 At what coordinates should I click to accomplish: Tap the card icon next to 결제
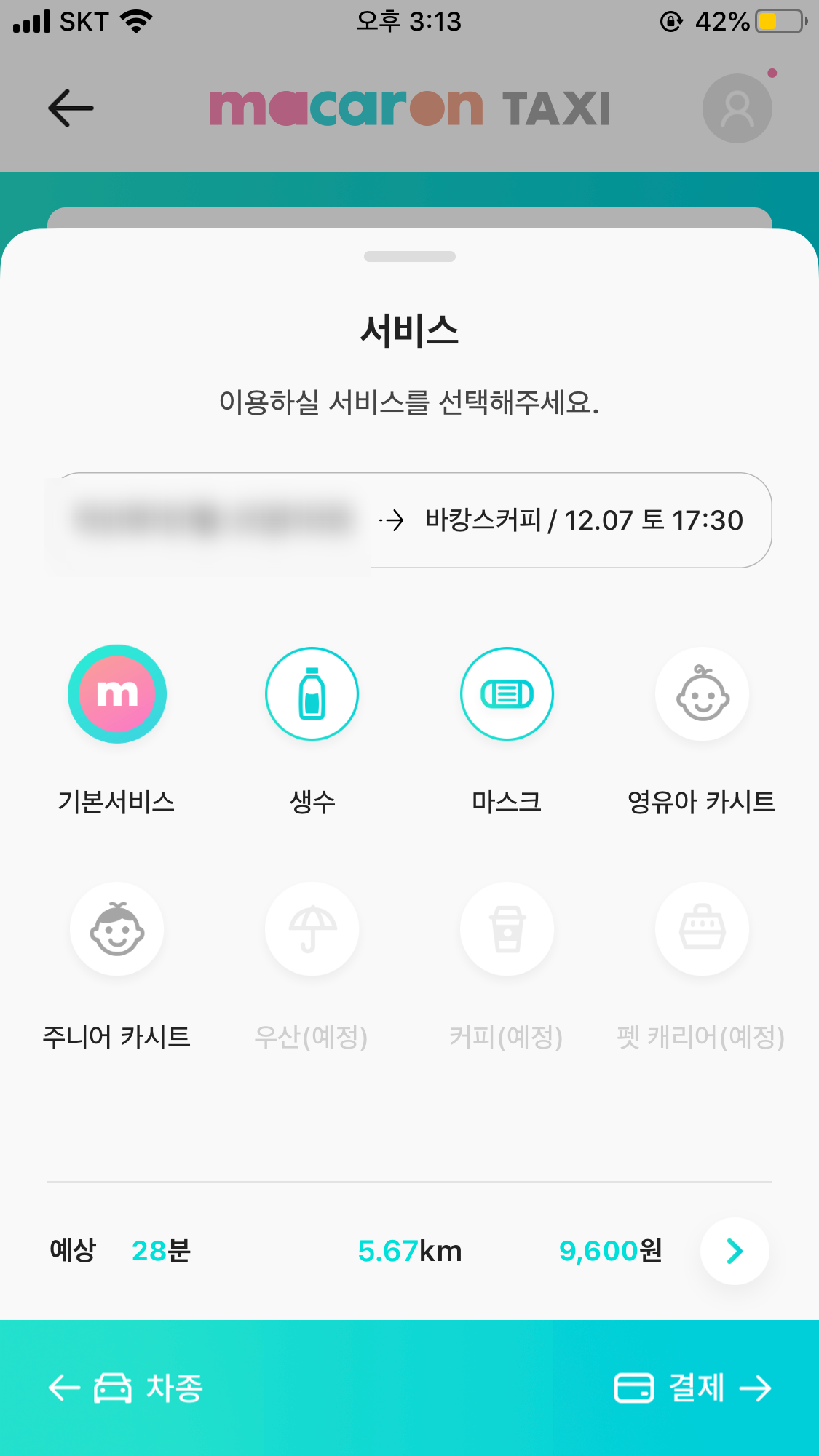click(x=633, y=1388)
